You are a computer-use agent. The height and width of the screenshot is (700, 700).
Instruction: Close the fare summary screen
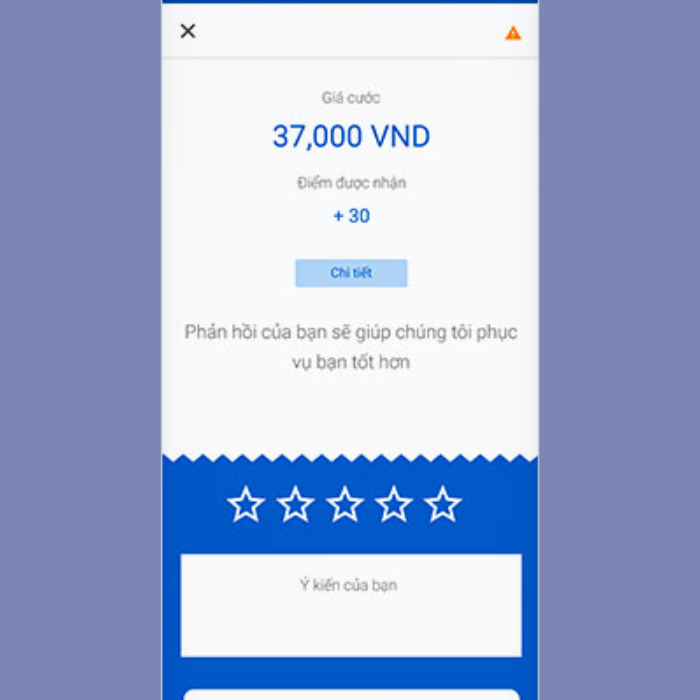click(x=188, y=31)
